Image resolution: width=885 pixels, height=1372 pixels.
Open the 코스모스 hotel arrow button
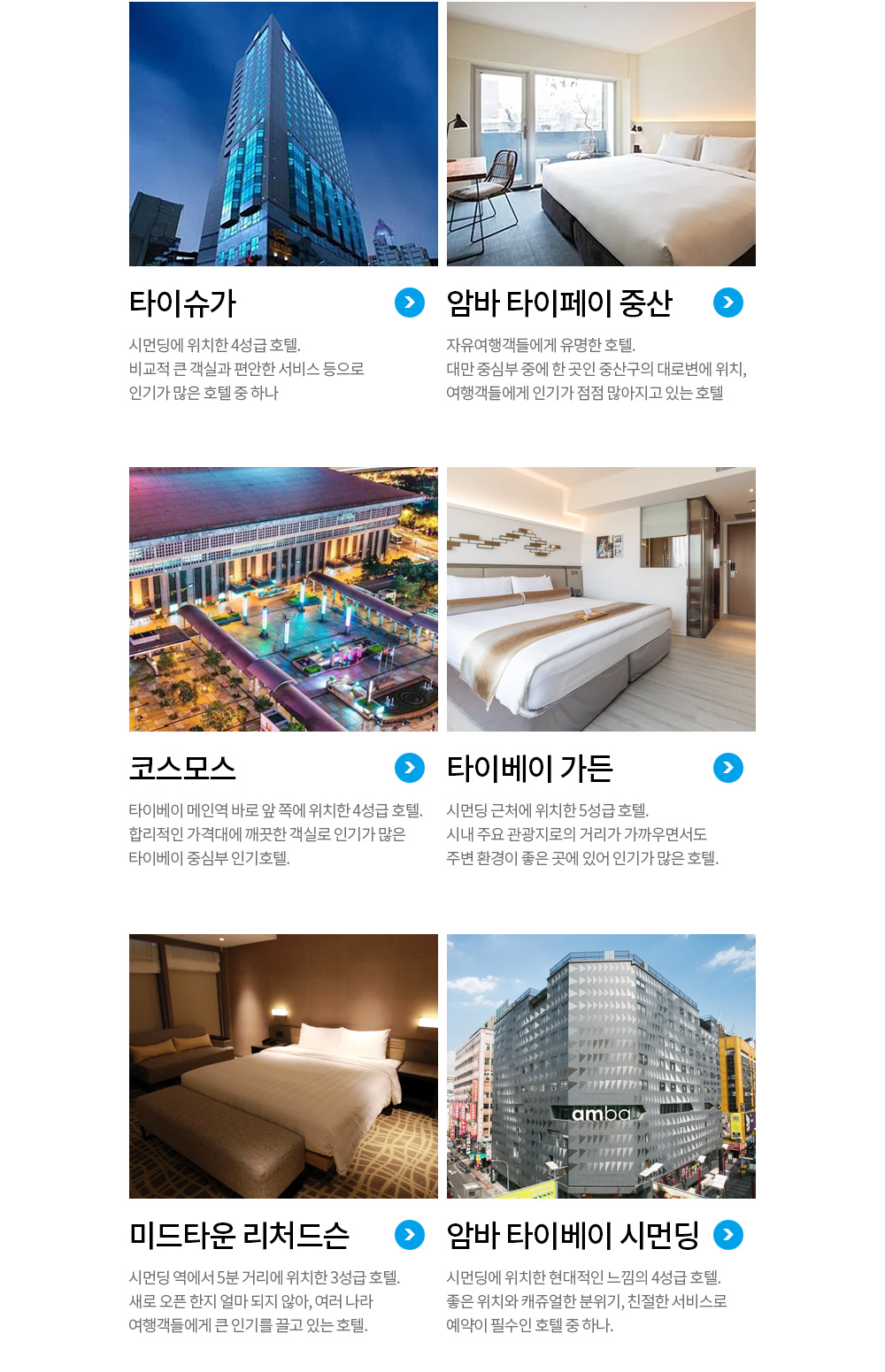pos(409,768)
